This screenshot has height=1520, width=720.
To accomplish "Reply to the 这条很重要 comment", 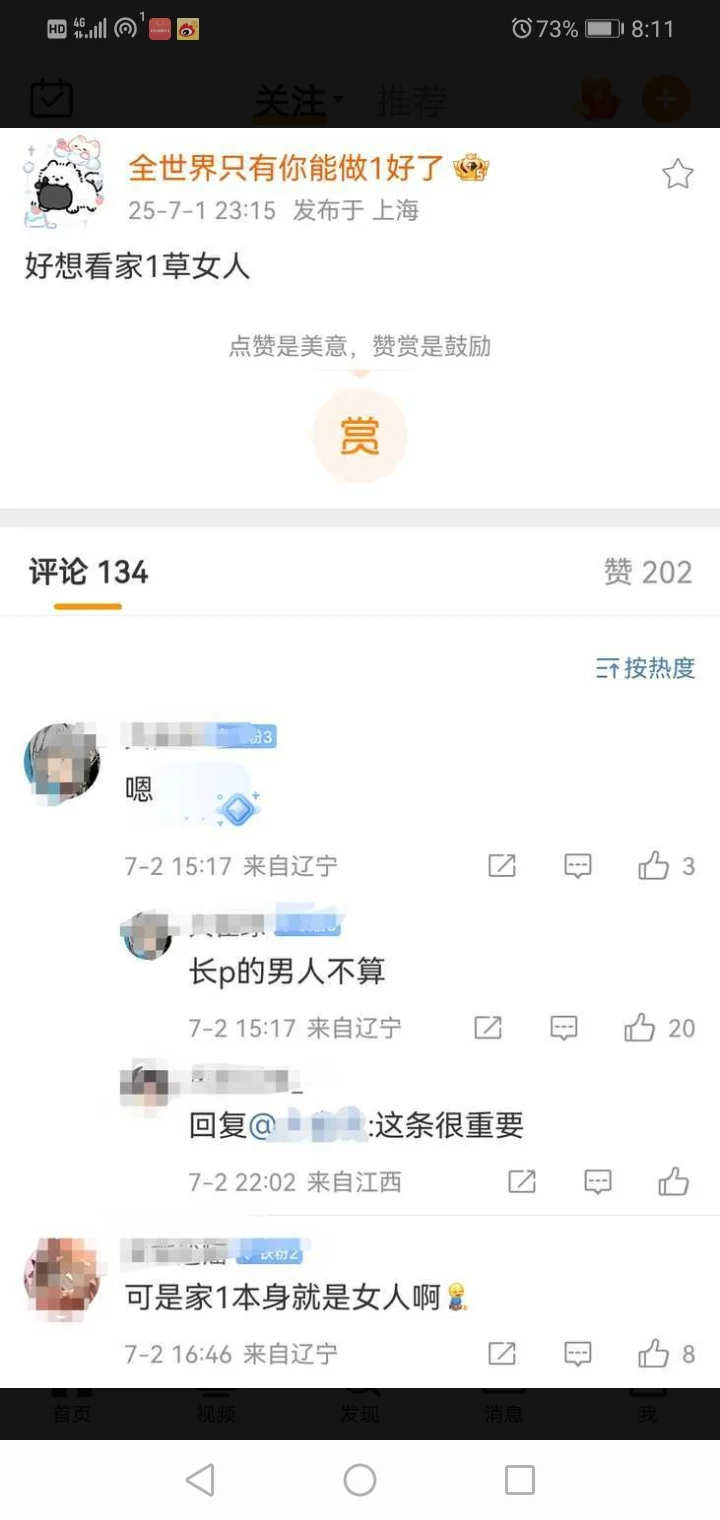I will 598,1182.
